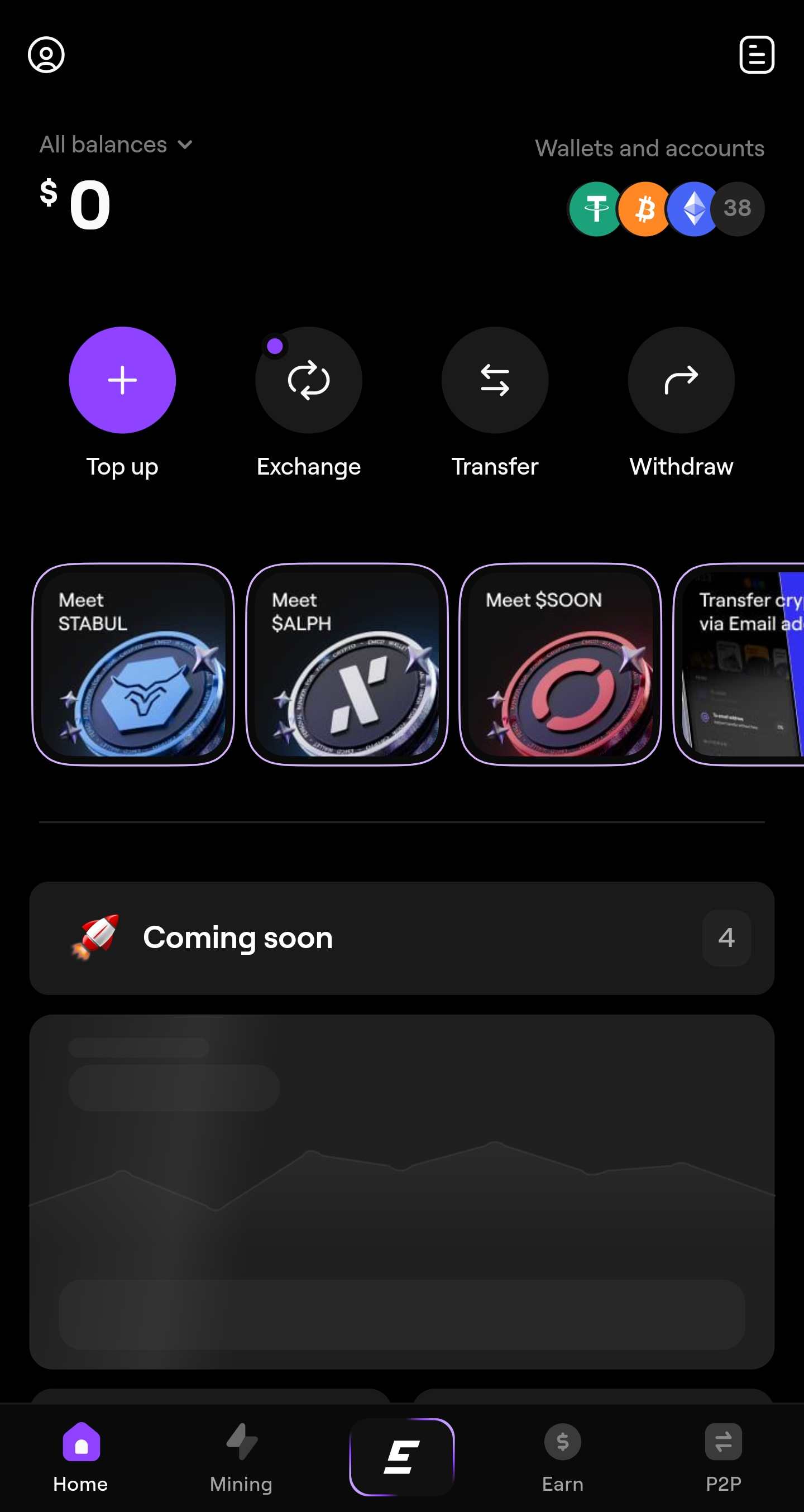View the Meet $SOON story card
The height and width of the screenshot is (1512, 804).
point(560,664)
